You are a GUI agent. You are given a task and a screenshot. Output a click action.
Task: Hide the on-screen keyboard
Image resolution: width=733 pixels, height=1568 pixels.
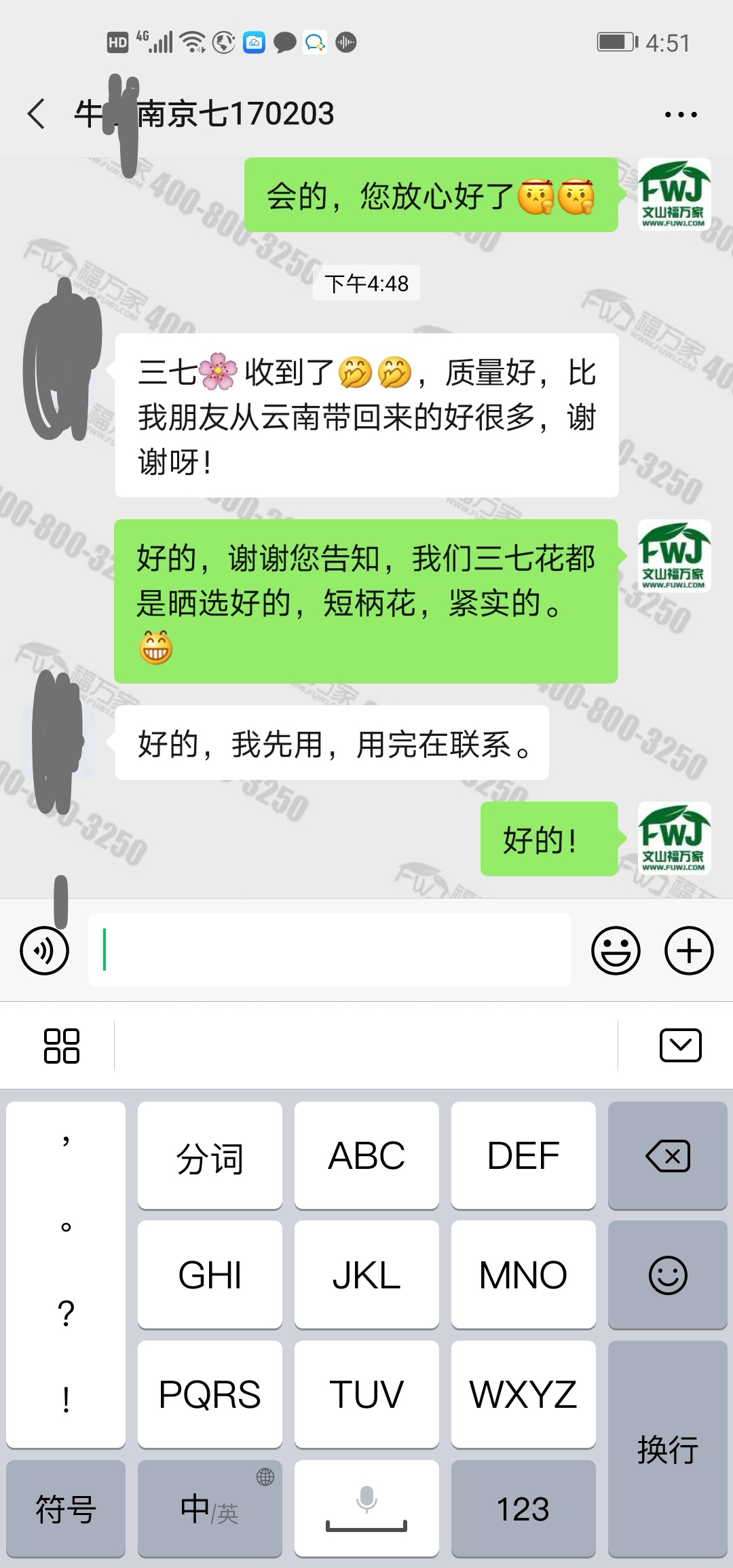680,1045
